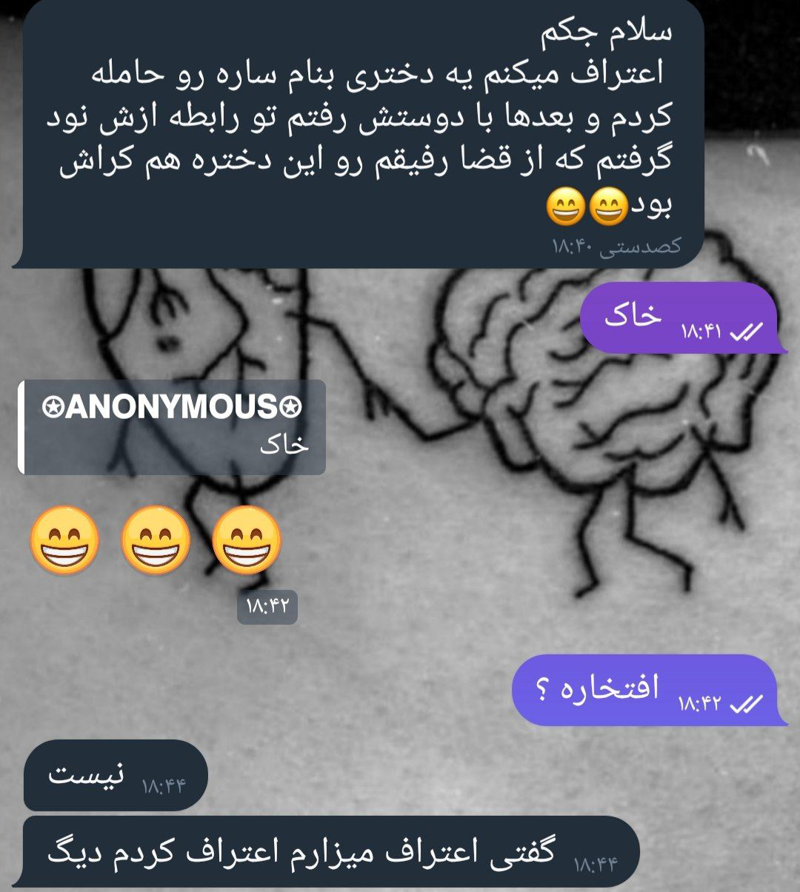Screen dimensions: 800x892
Task: Tap the quoted ANONYMOUS reply preview
Action: click(172, 427)
